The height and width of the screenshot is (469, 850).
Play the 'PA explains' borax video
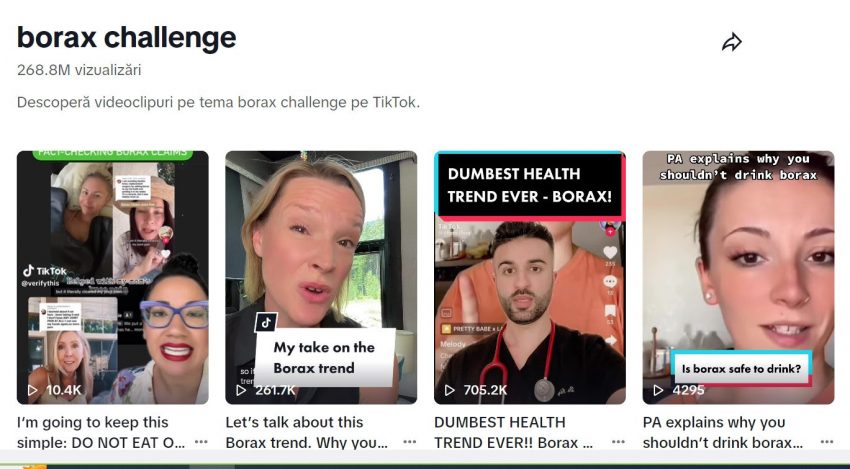(738, 277)
